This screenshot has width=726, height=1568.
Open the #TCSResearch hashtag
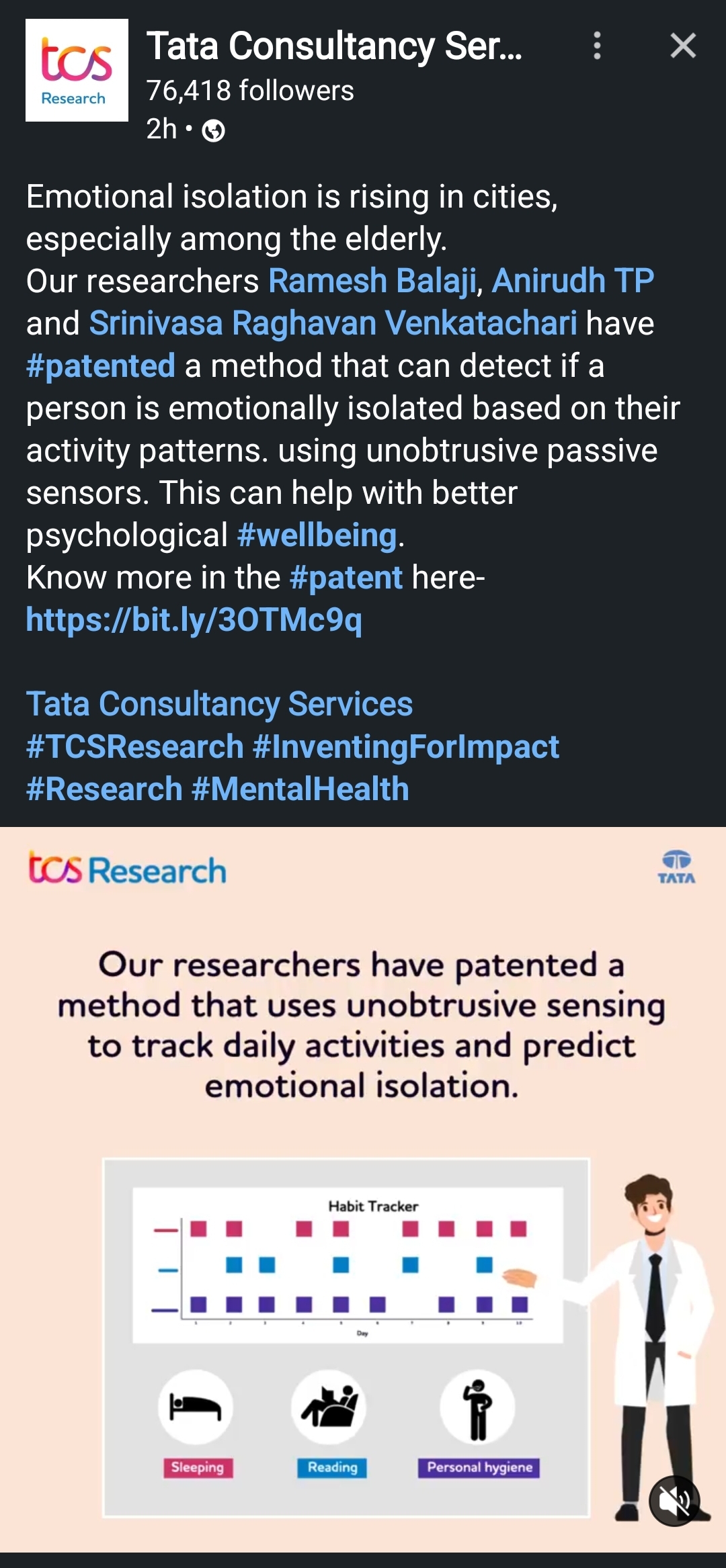click(134, 747)
